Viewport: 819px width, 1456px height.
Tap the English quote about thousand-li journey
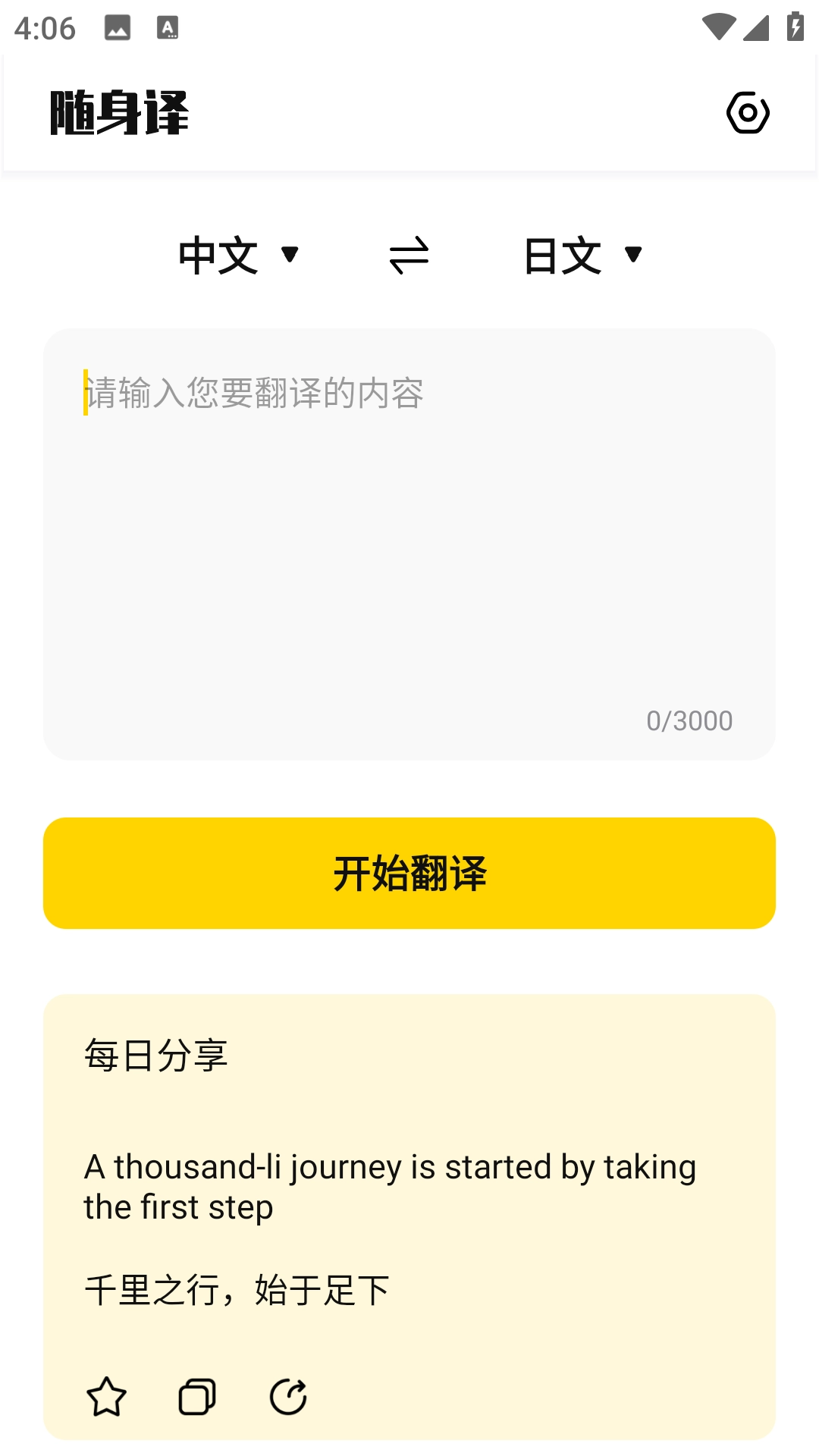[391, 1187]
